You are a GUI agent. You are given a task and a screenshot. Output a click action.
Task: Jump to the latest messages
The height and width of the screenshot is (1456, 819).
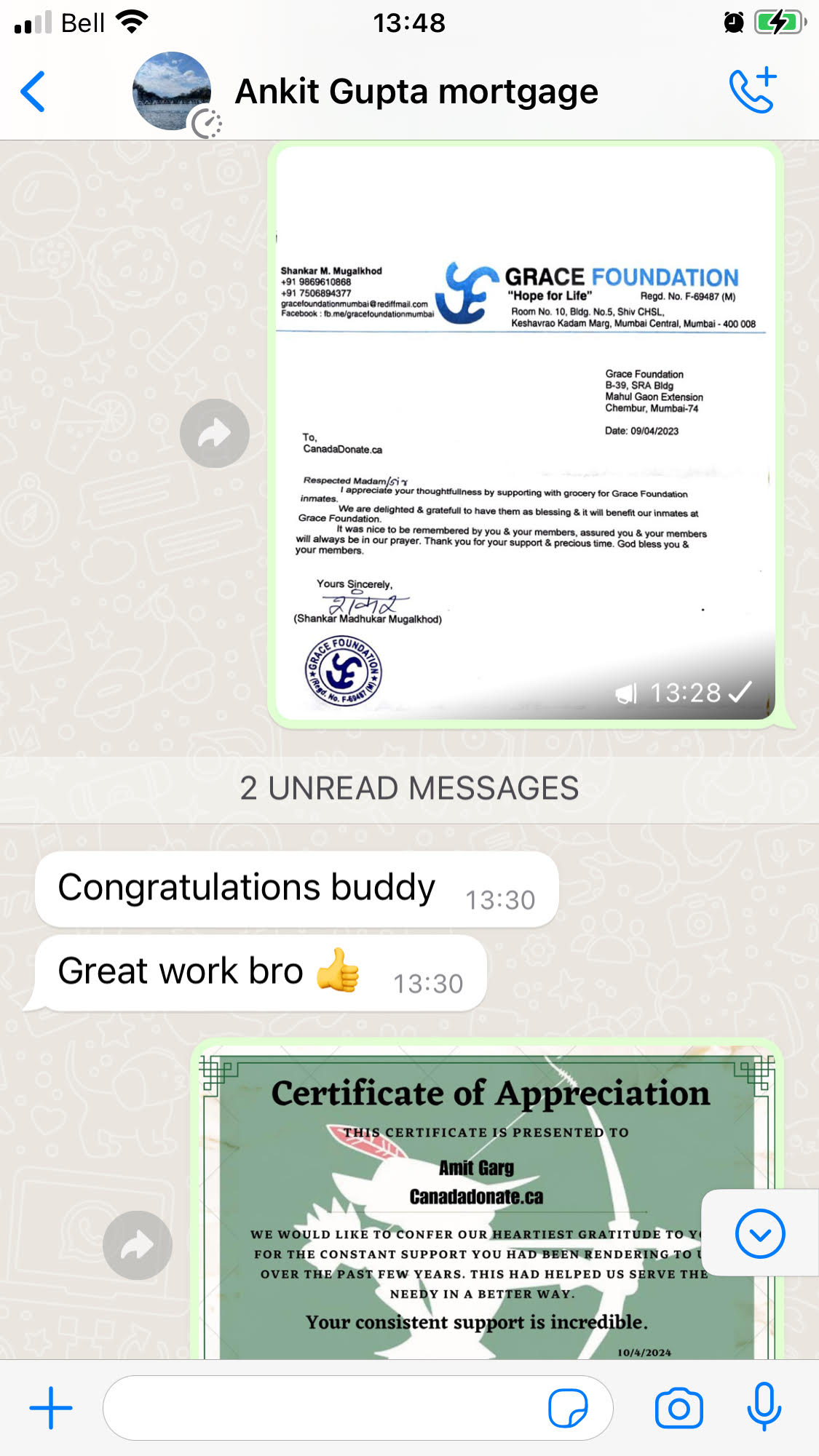pos(759,1233)
